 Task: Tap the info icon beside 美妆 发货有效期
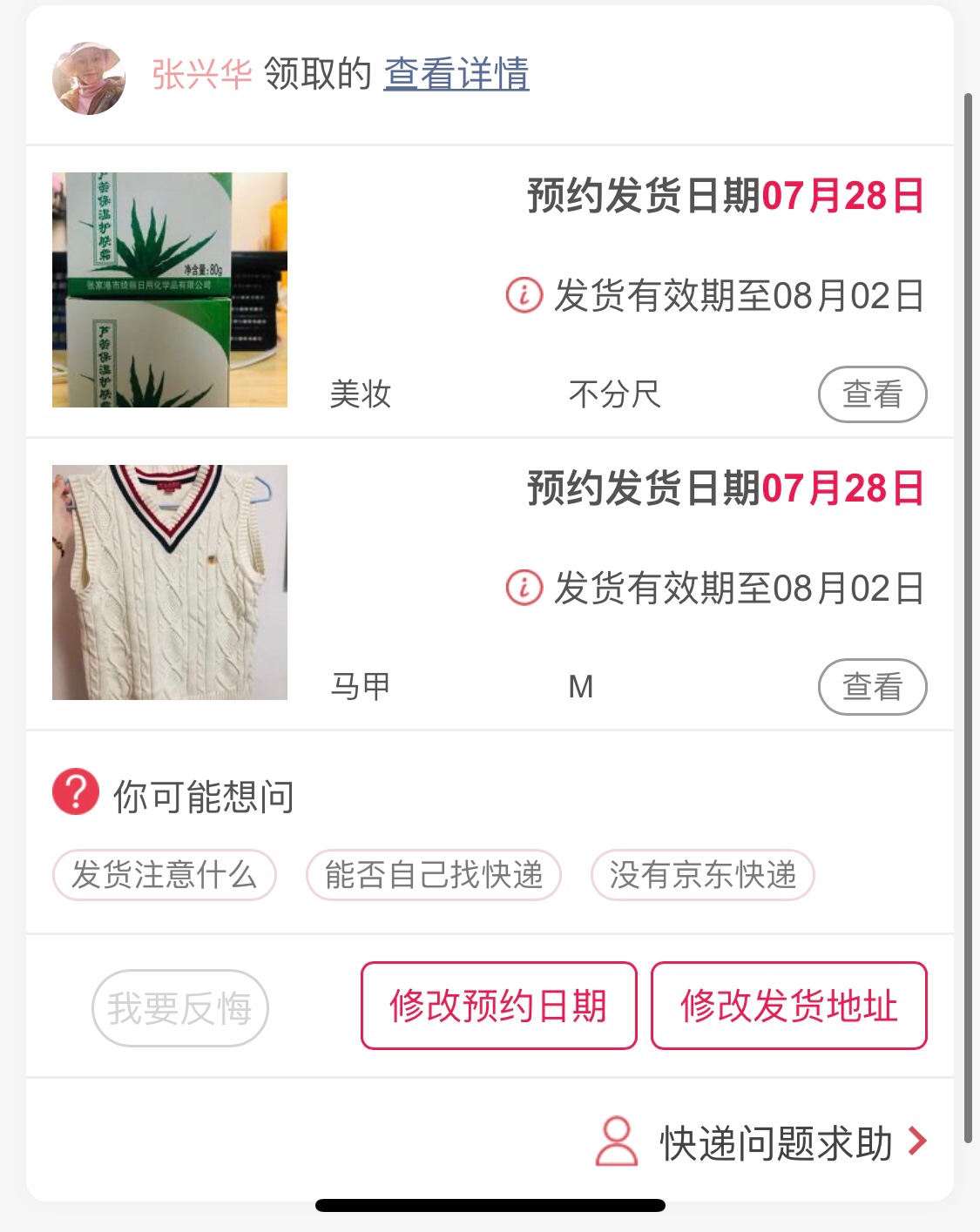click(x=524, y=295)
